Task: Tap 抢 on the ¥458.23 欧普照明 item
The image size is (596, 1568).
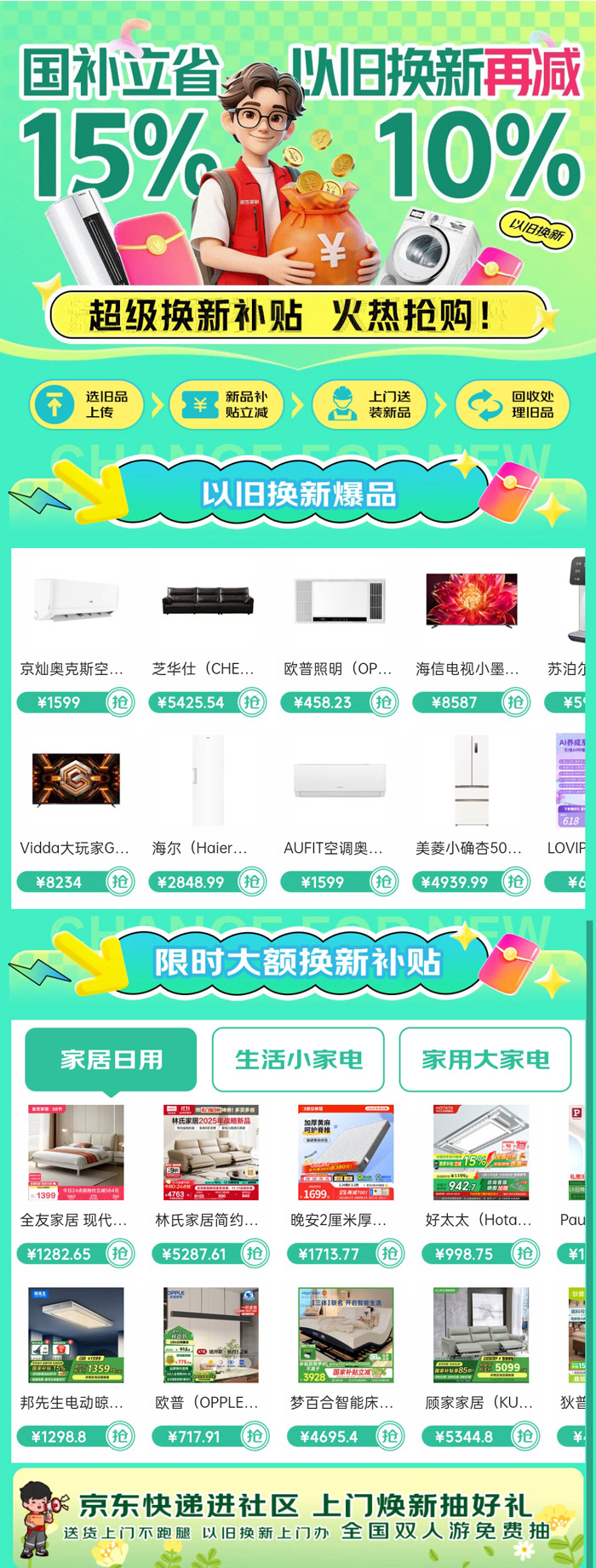Action: click(x=384, y=702)
